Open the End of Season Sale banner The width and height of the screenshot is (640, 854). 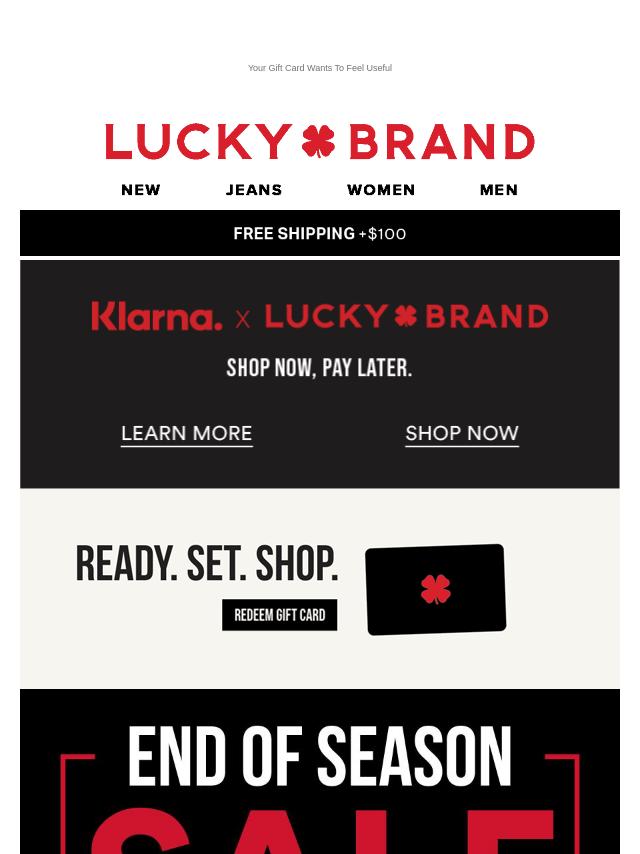coord(320,780)
